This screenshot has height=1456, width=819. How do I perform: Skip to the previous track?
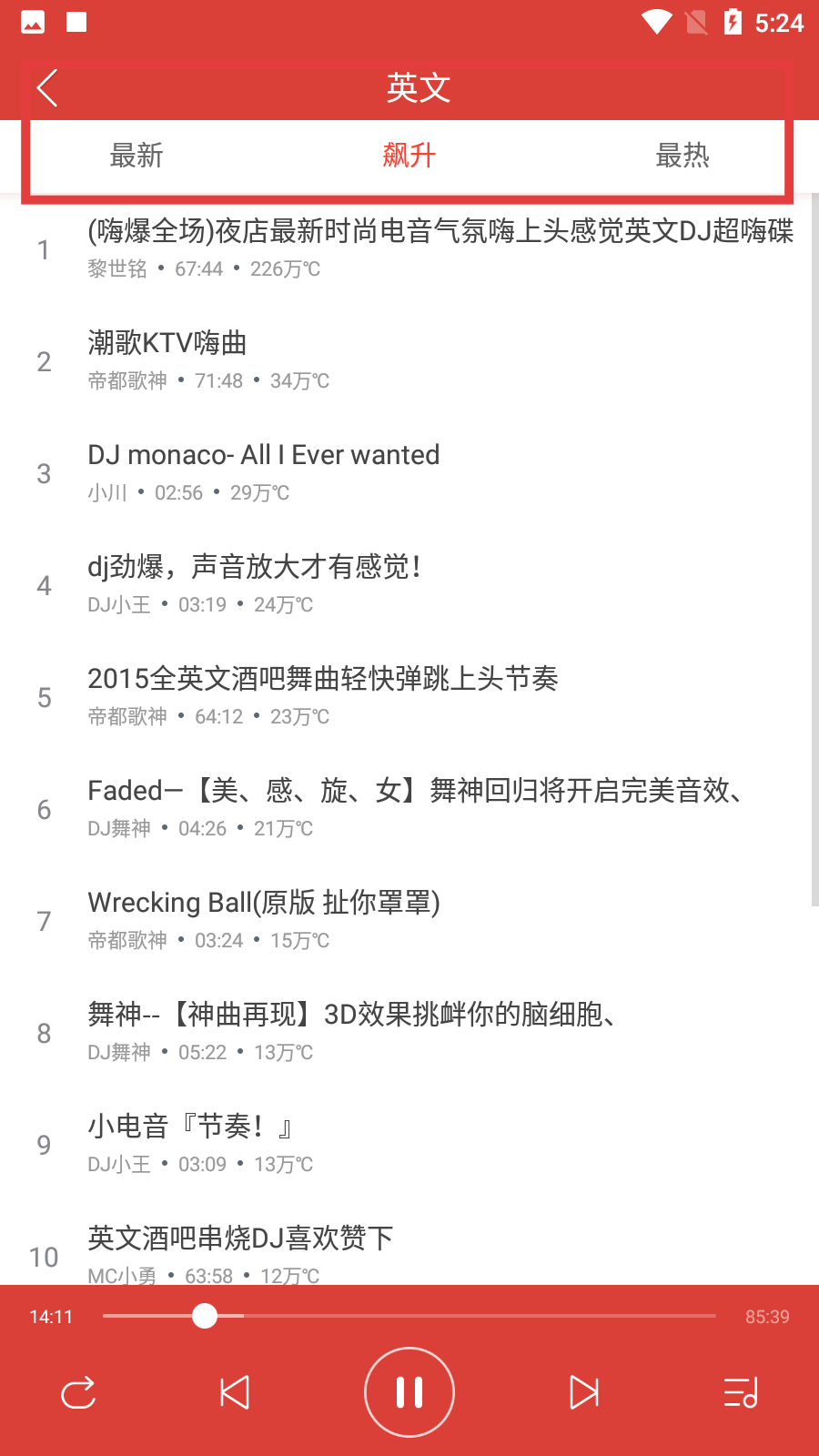pyautogui.click(x=235, y=1392)
